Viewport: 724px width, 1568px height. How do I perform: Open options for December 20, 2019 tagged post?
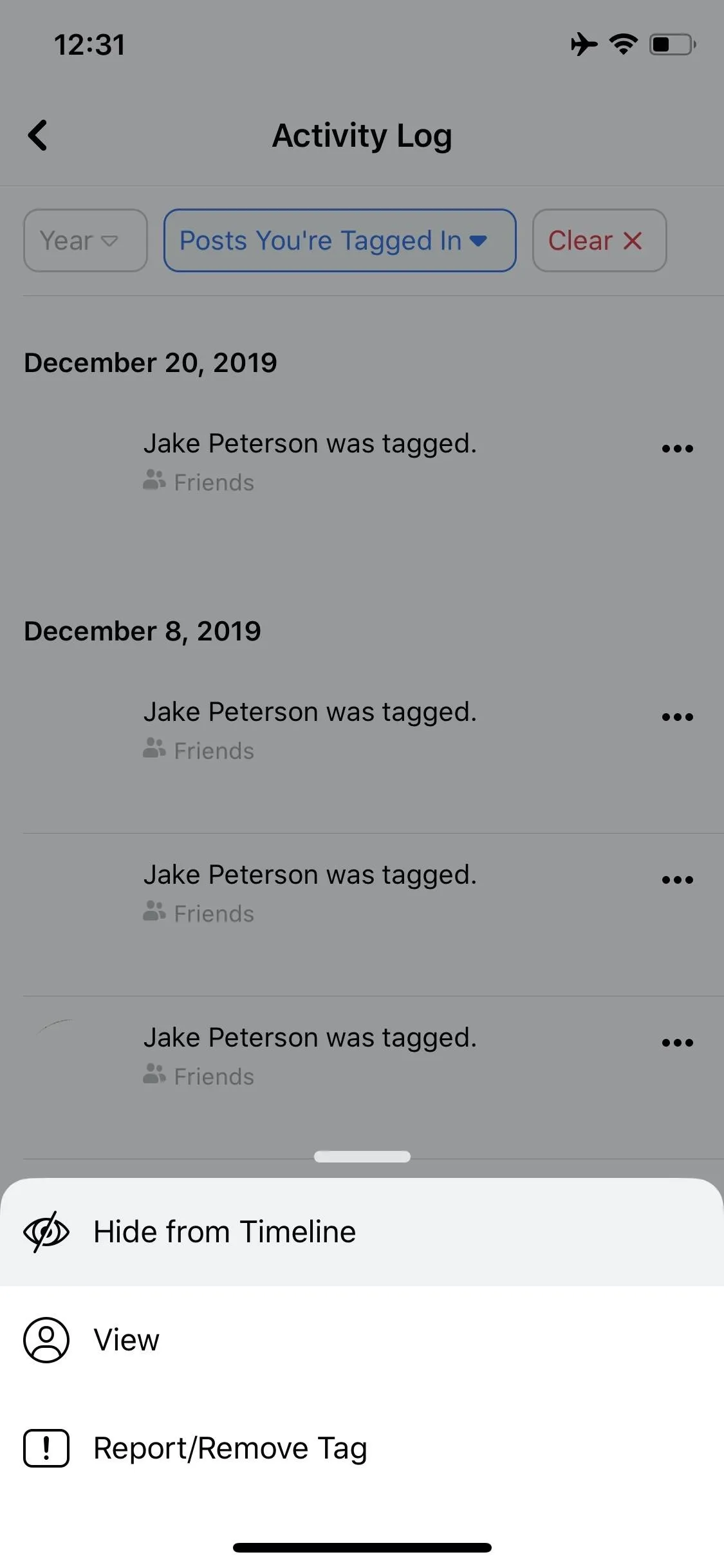(678, 449)
